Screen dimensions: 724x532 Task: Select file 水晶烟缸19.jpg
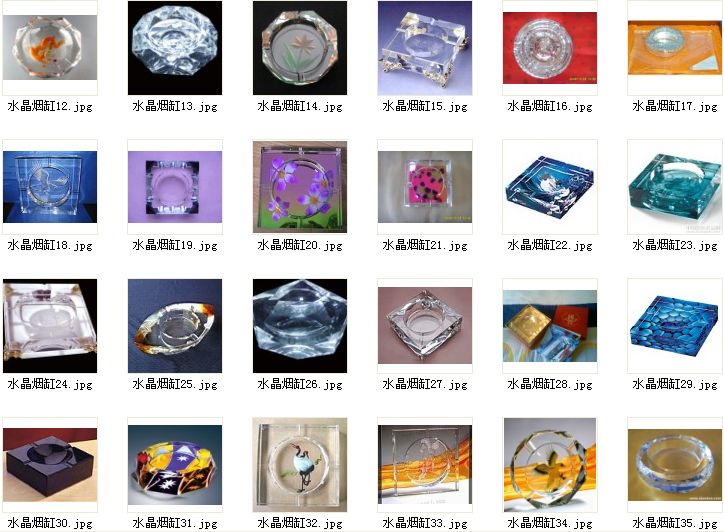(174, 187)
